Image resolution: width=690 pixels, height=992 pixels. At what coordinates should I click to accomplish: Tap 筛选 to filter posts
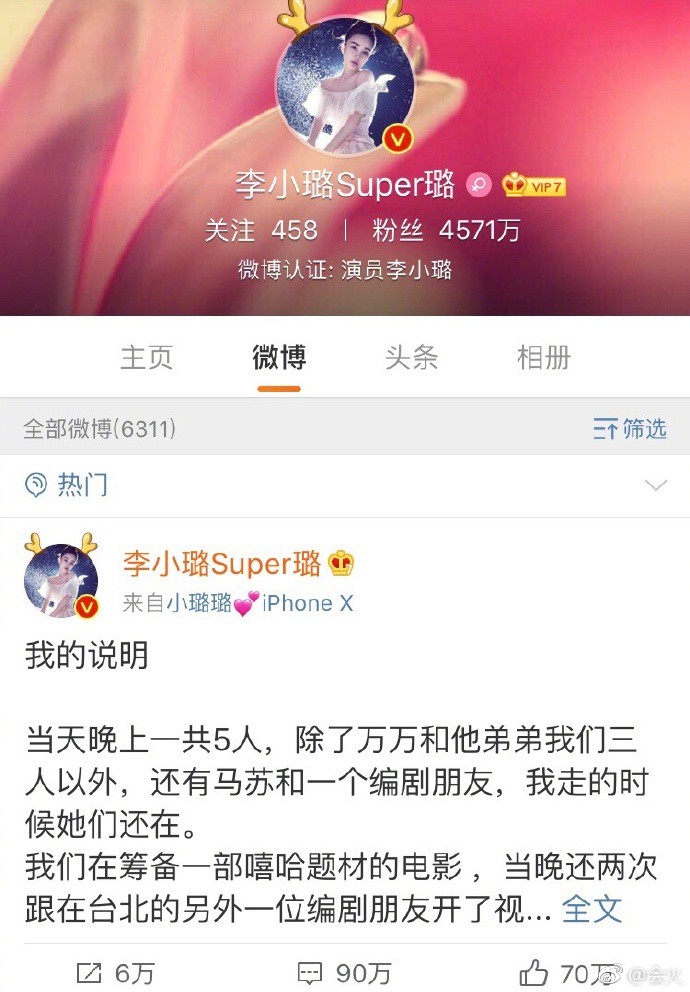pos(629,429)
